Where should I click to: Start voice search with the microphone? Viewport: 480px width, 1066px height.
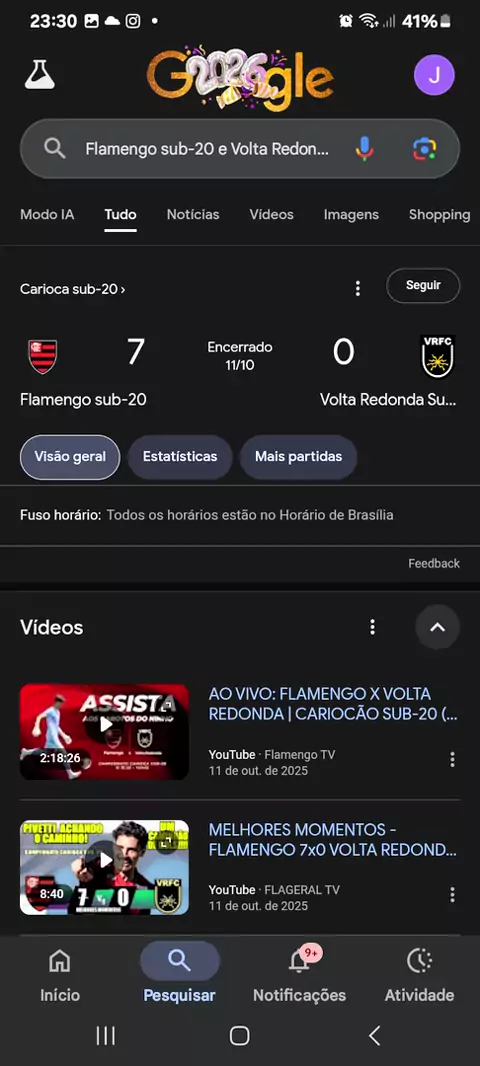pos(364,149)
